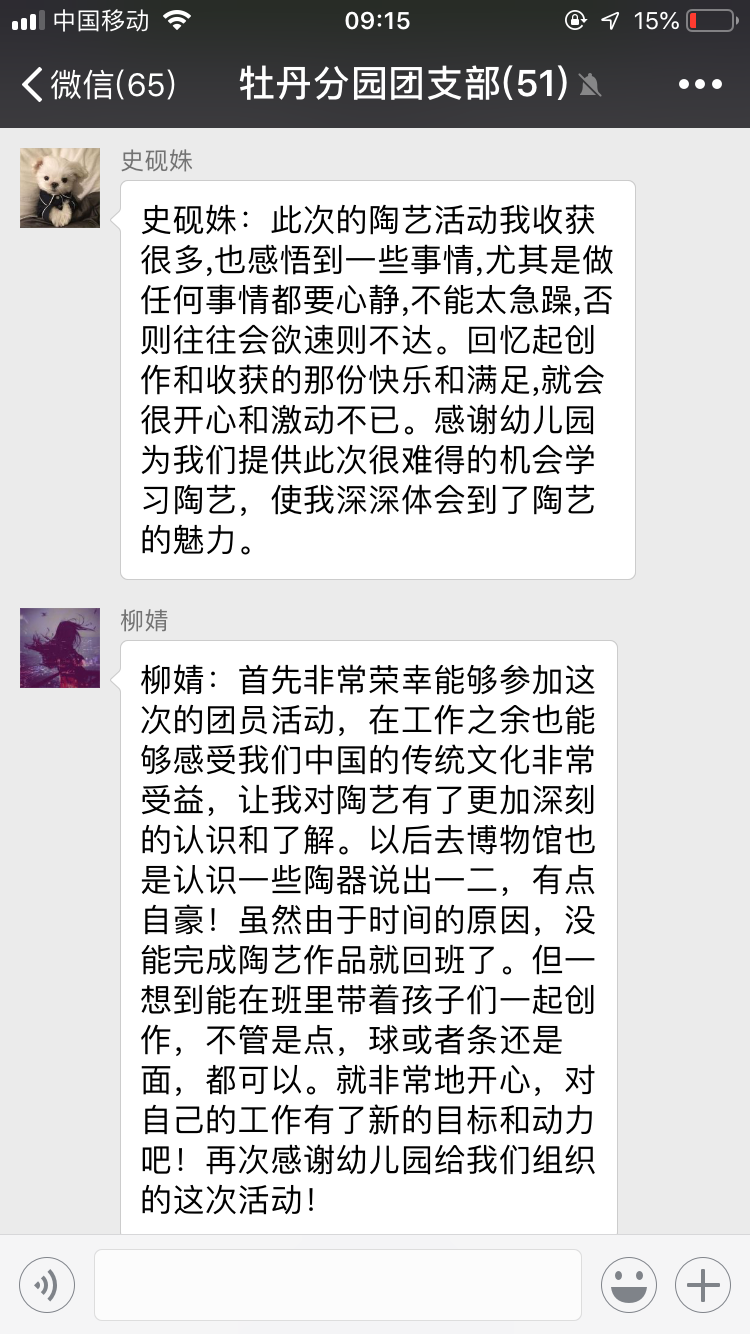Open the plus attachment menu
The image size is (750, 1334).
tap(703, 1285)
